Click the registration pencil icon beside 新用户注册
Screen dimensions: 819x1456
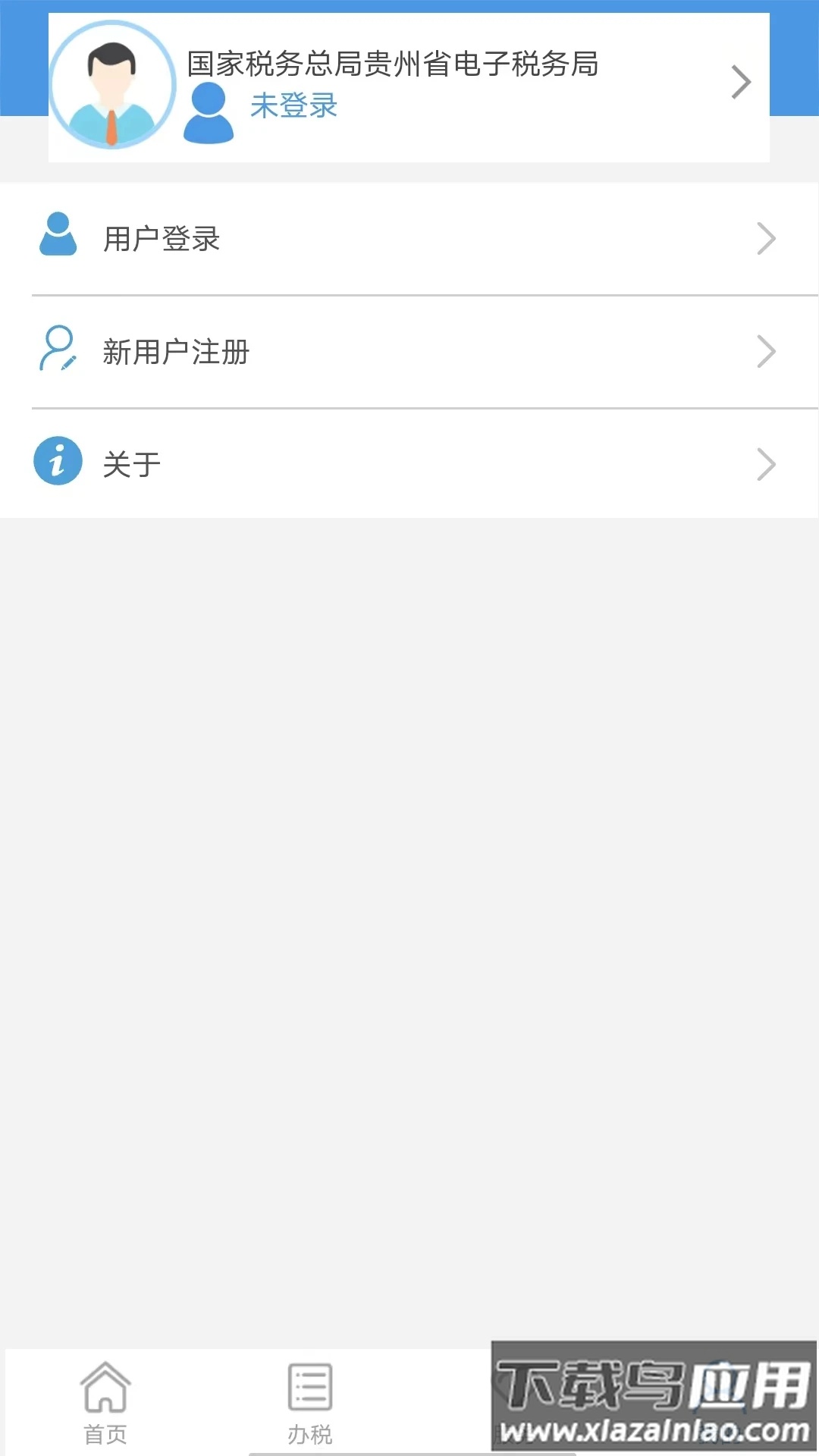[x=57, y=350]
